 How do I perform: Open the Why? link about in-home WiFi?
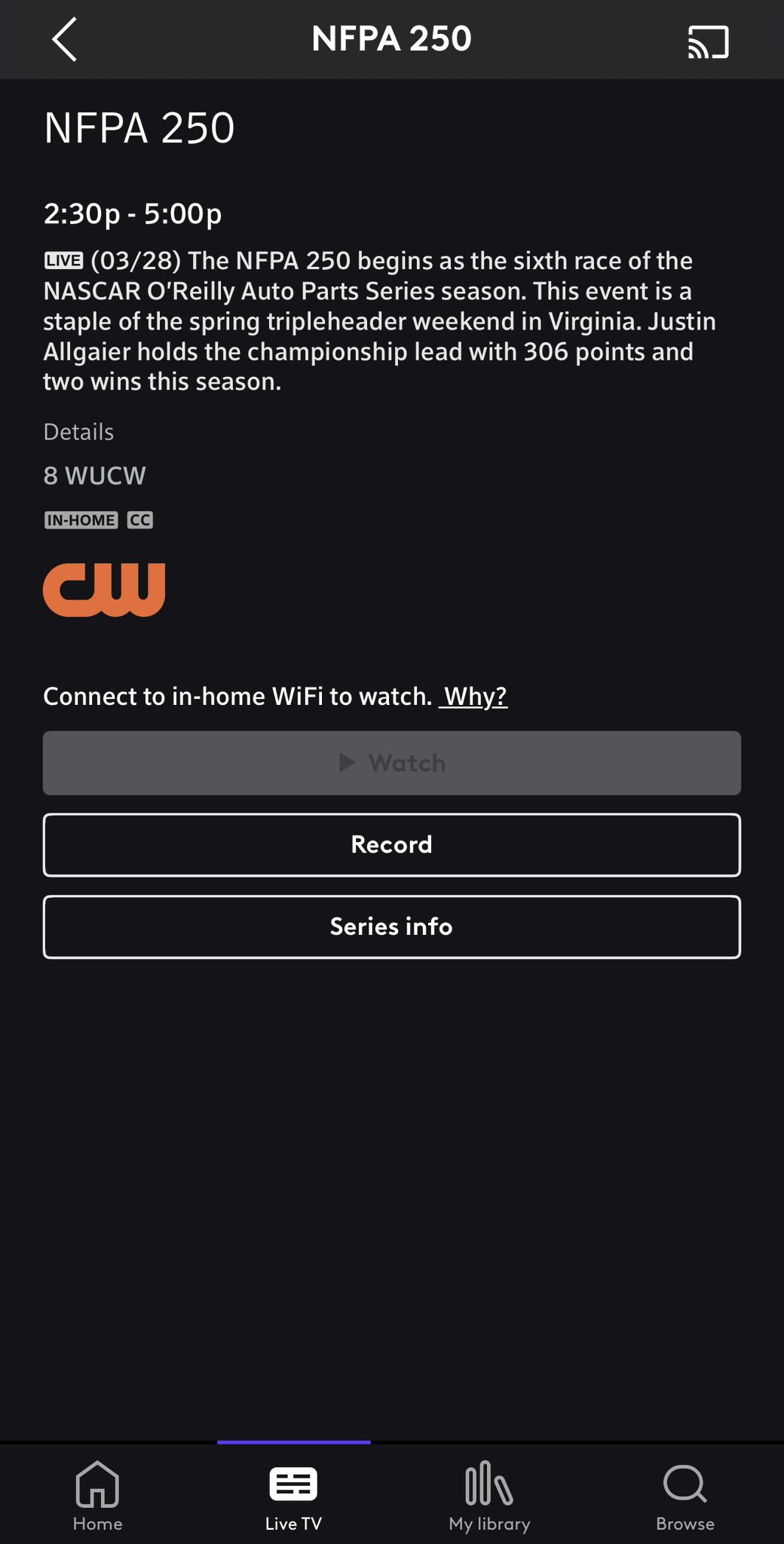point(475,697)
